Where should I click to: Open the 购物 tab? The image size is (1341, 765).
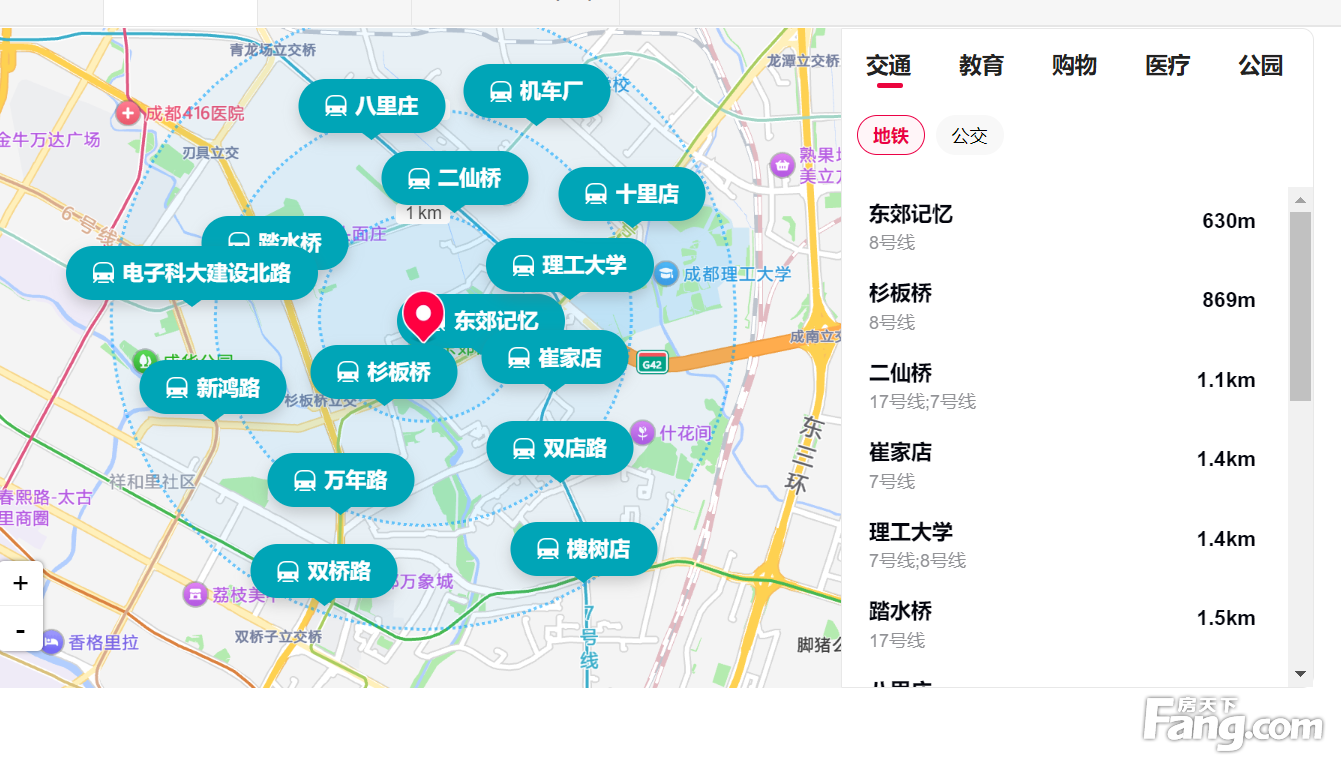(x=1074, y=66)
